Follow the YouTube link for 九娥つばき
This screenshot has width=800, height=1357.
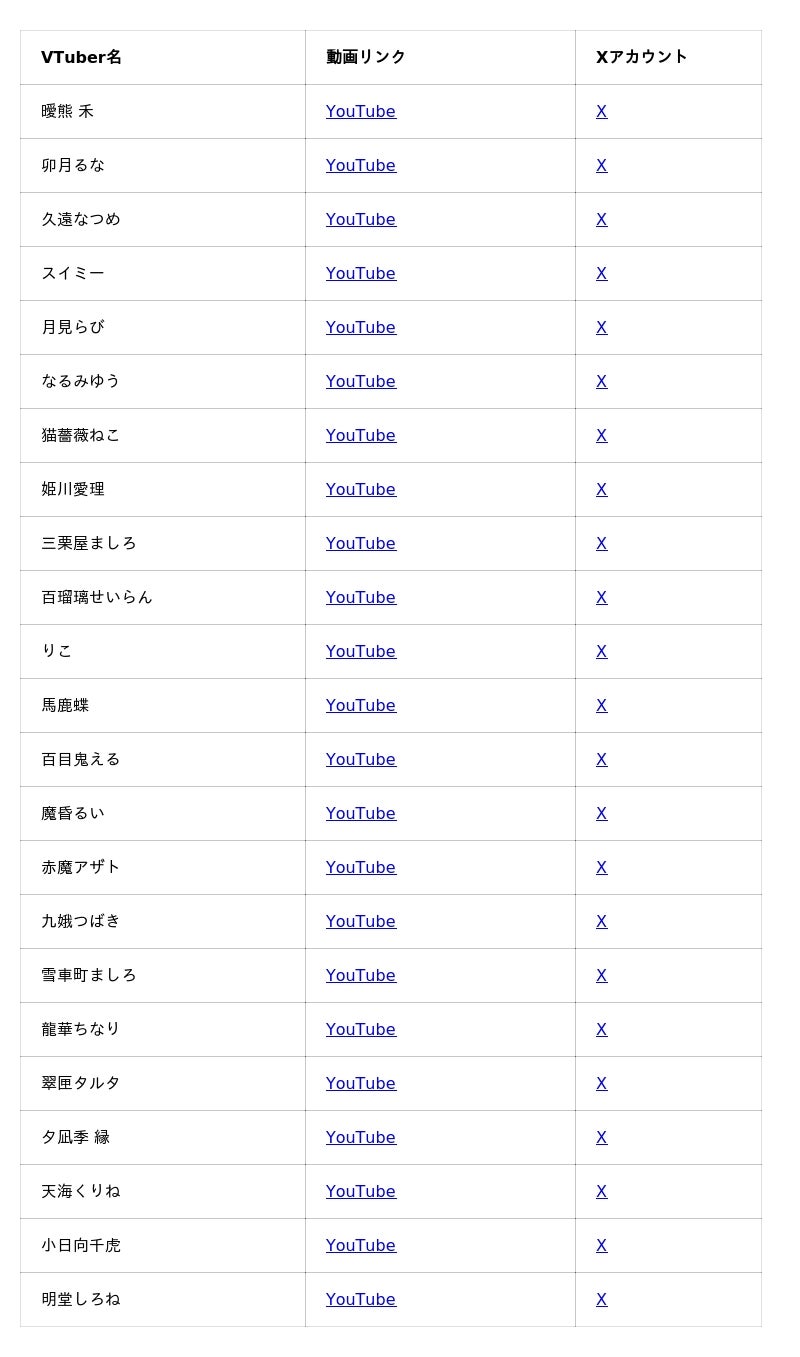point(360,921)
